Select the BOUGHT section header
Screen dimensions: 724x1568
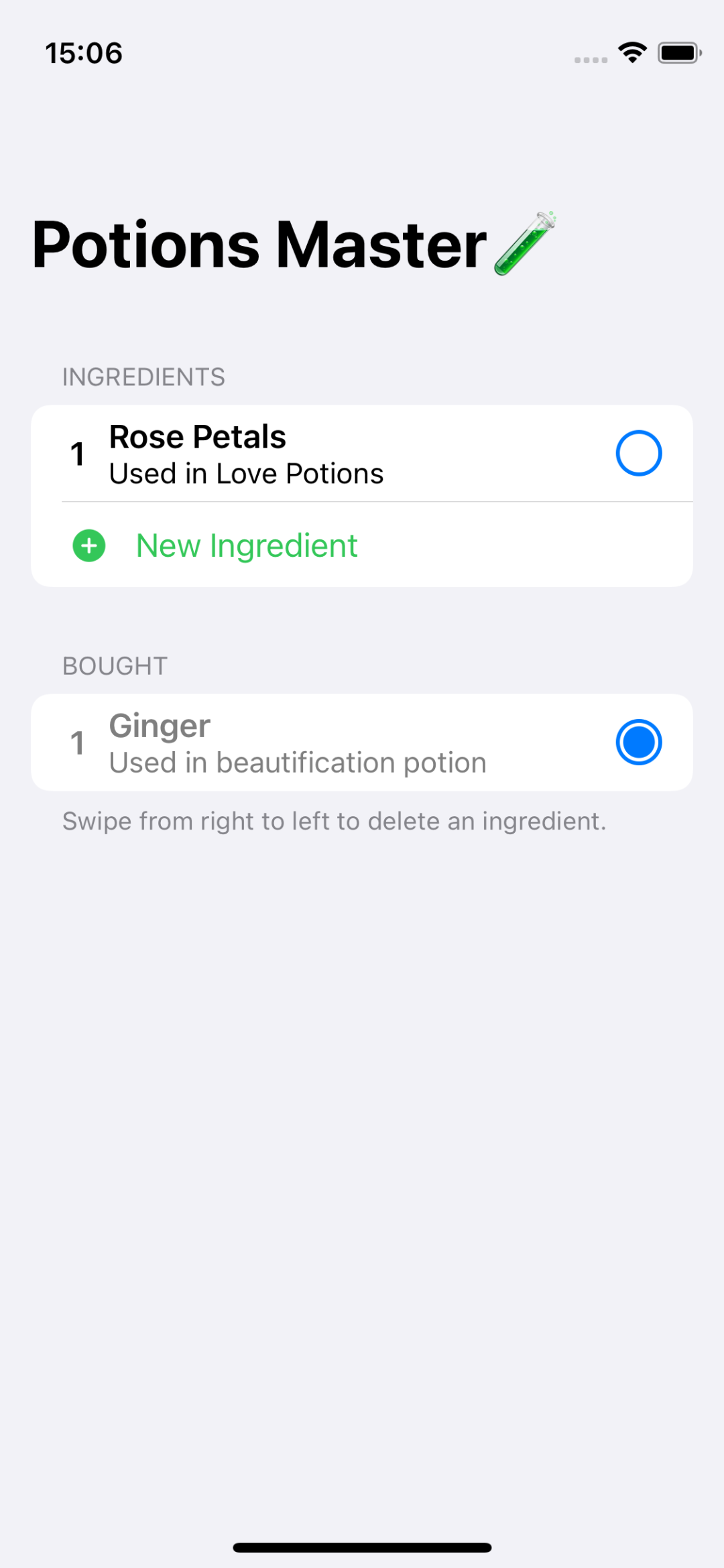[x=115, y=665]
